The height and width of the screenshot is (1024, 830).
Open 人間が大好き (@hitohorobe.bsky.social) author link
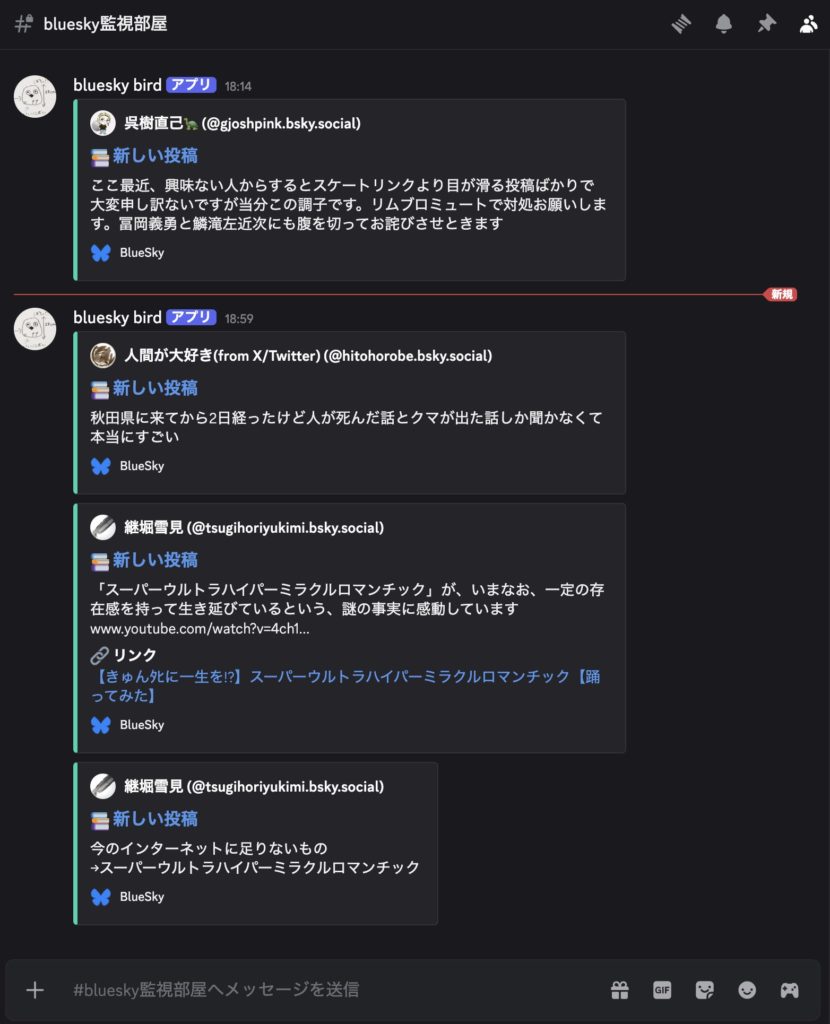click(x=308, y=355)
